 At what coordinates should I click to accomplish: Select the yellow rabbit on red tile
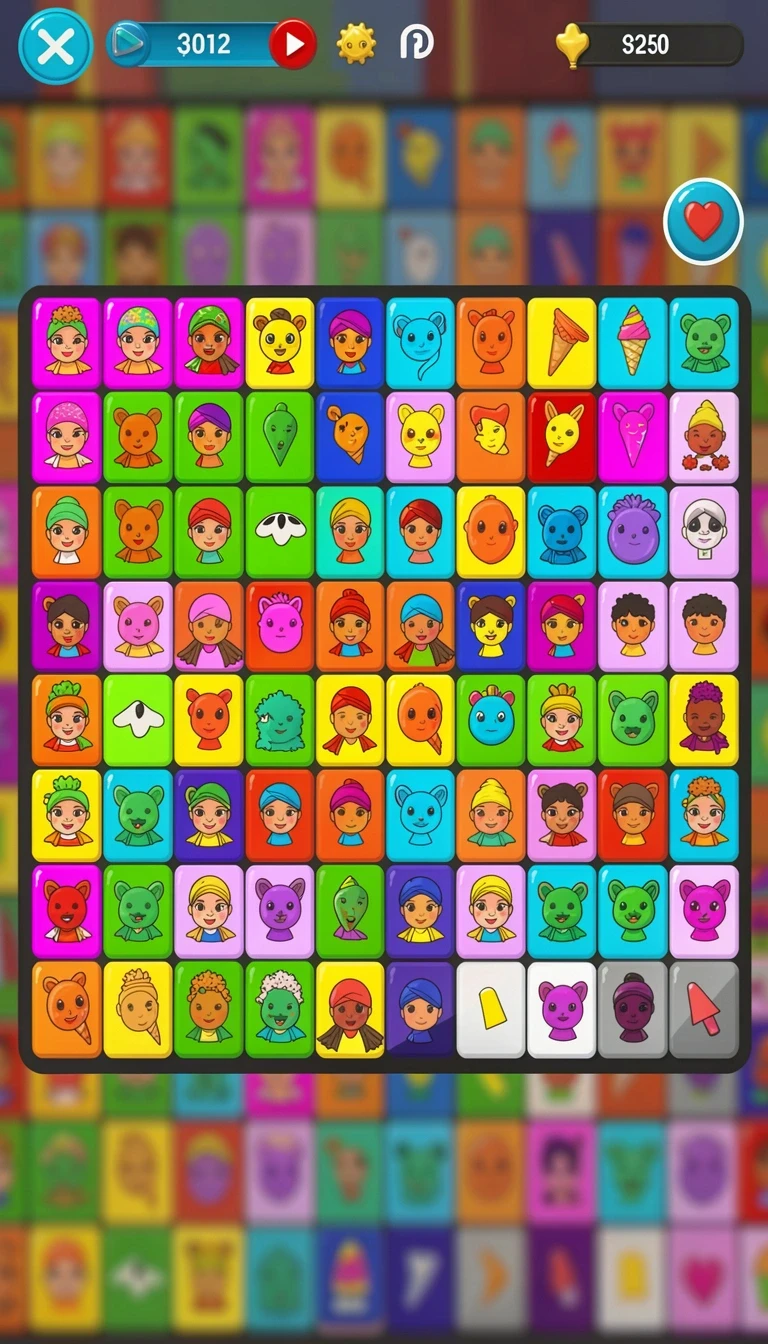(x=561, y=437)
